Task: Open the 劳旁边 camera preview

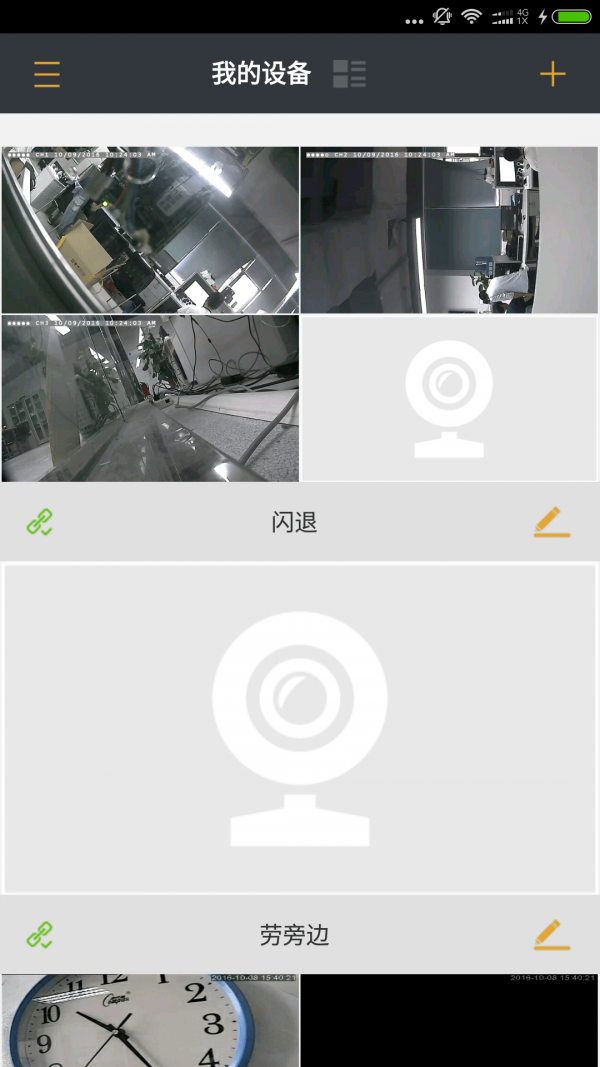Action: pos(300,728)
